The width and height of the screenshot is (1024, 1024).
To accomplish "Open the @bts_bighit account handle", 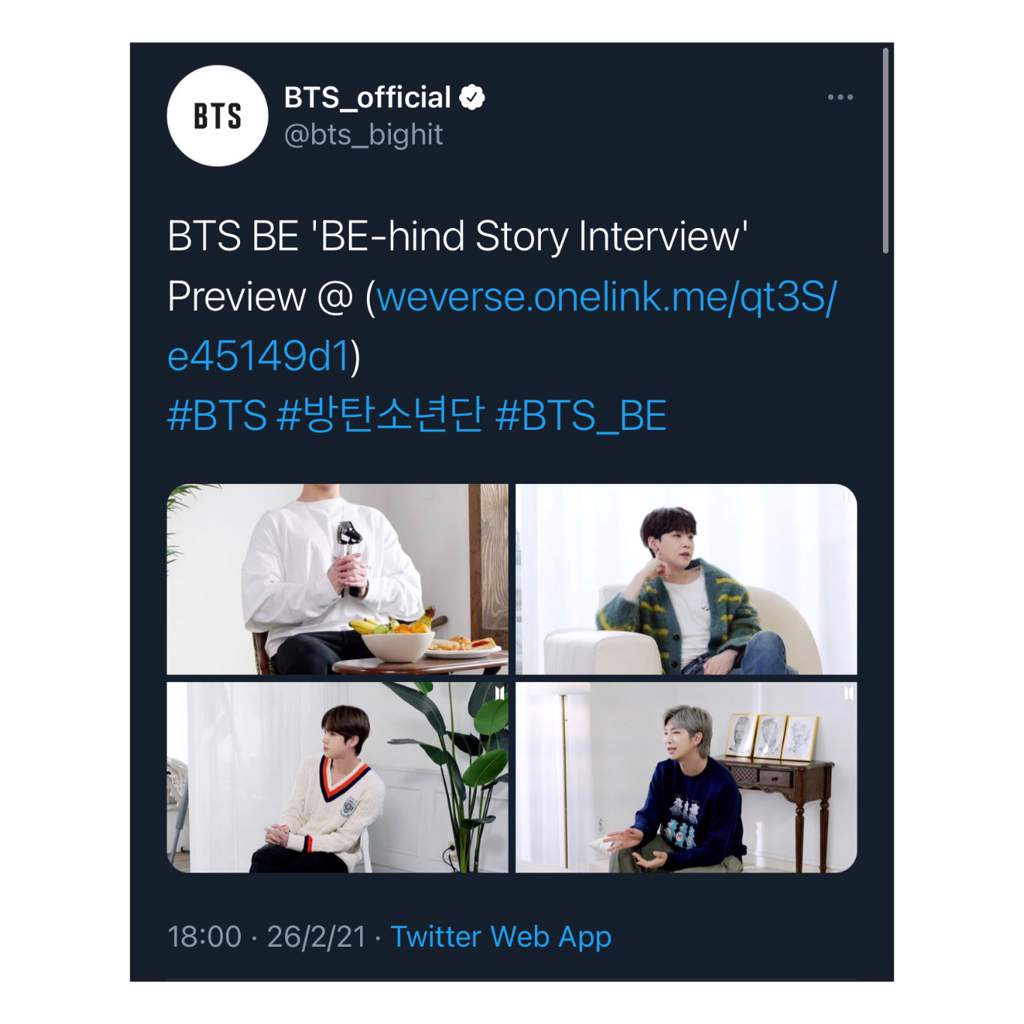I will point(363,135).
